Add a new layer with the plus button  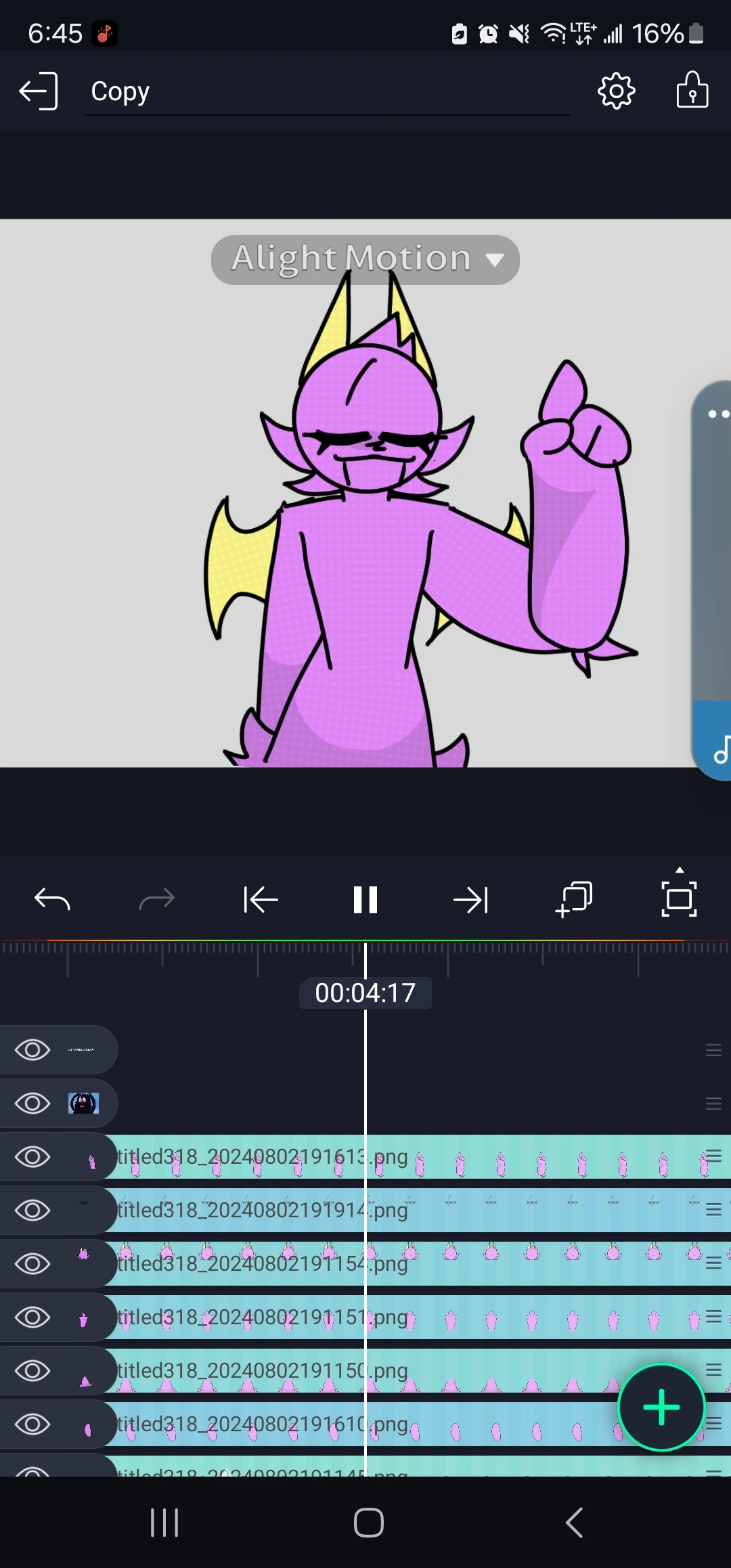661,1408
